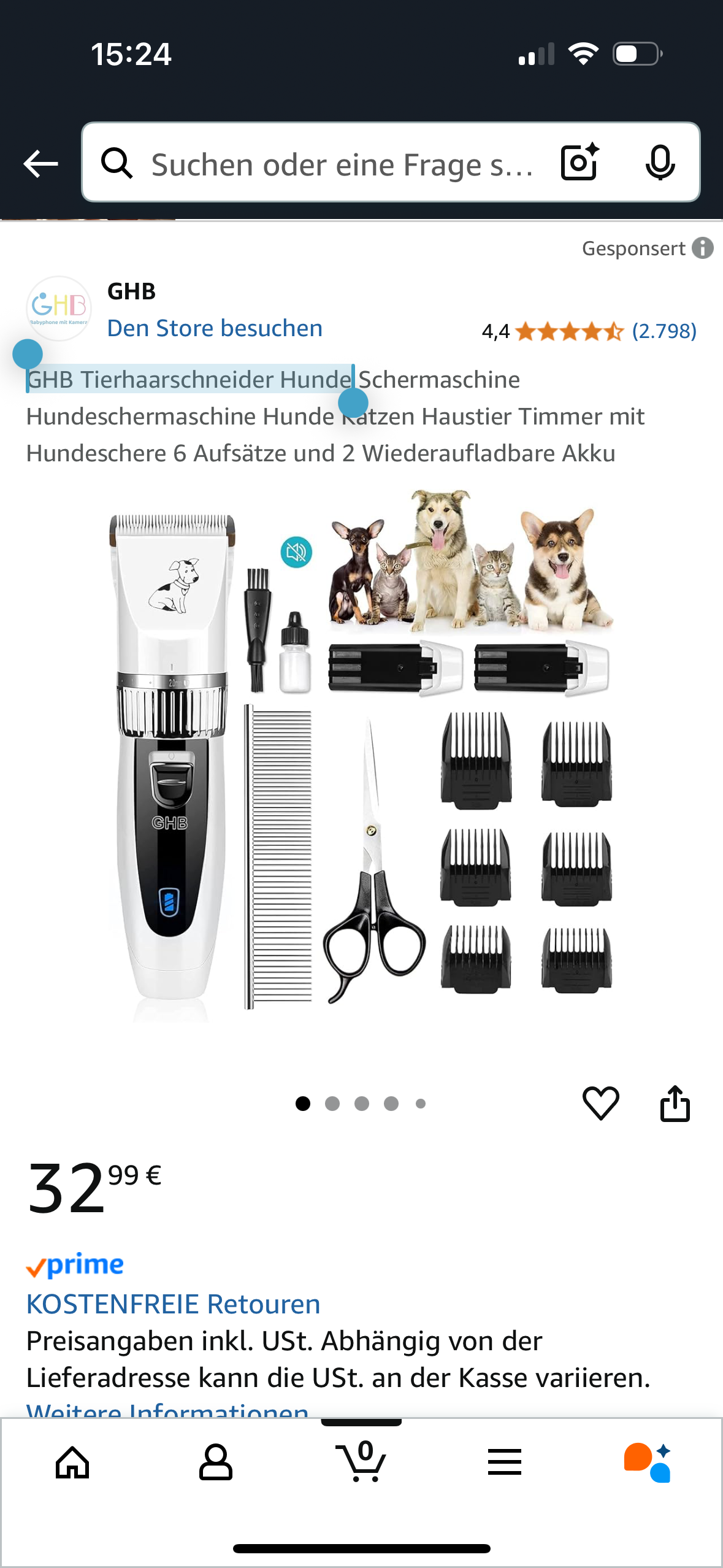The height and width of the screenshot is (1568, 723).
Task: Start voice search with microphone
Action: pyautogui.click(x=660, y=163)
